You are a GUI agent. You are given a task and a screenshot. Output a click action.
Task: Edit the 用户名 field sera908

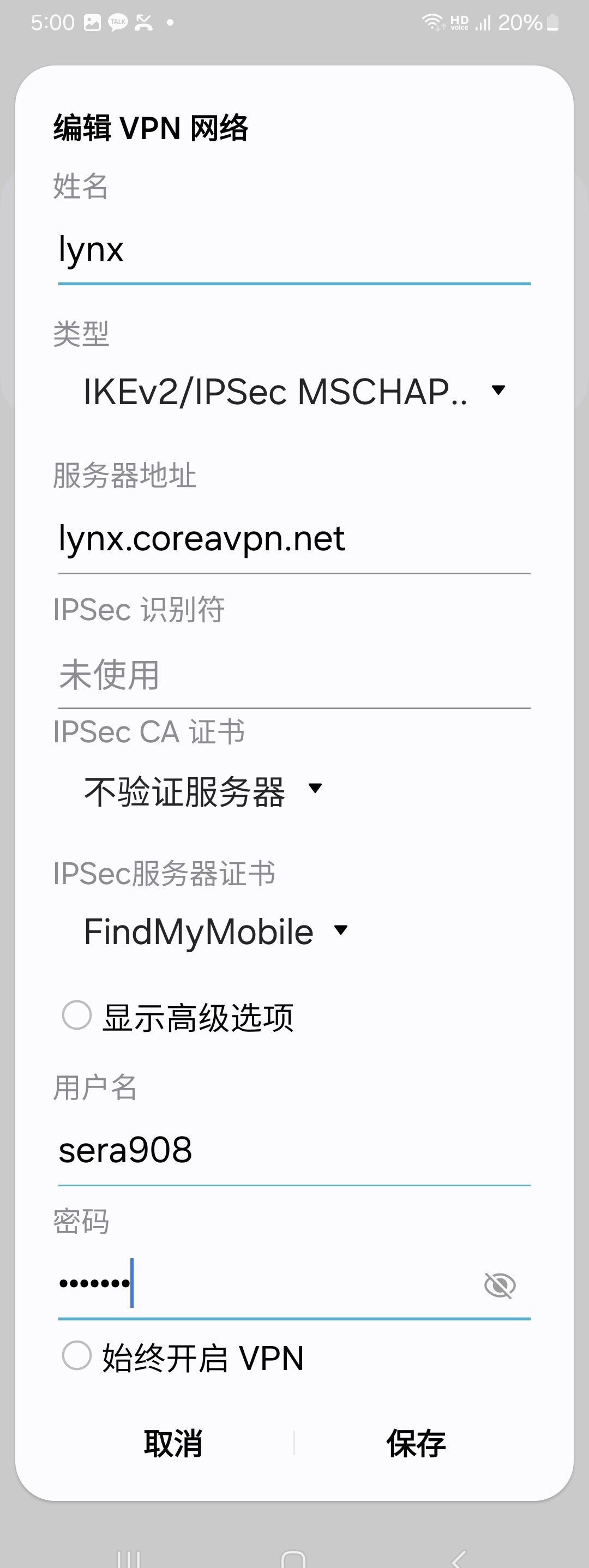(294, 1150)
